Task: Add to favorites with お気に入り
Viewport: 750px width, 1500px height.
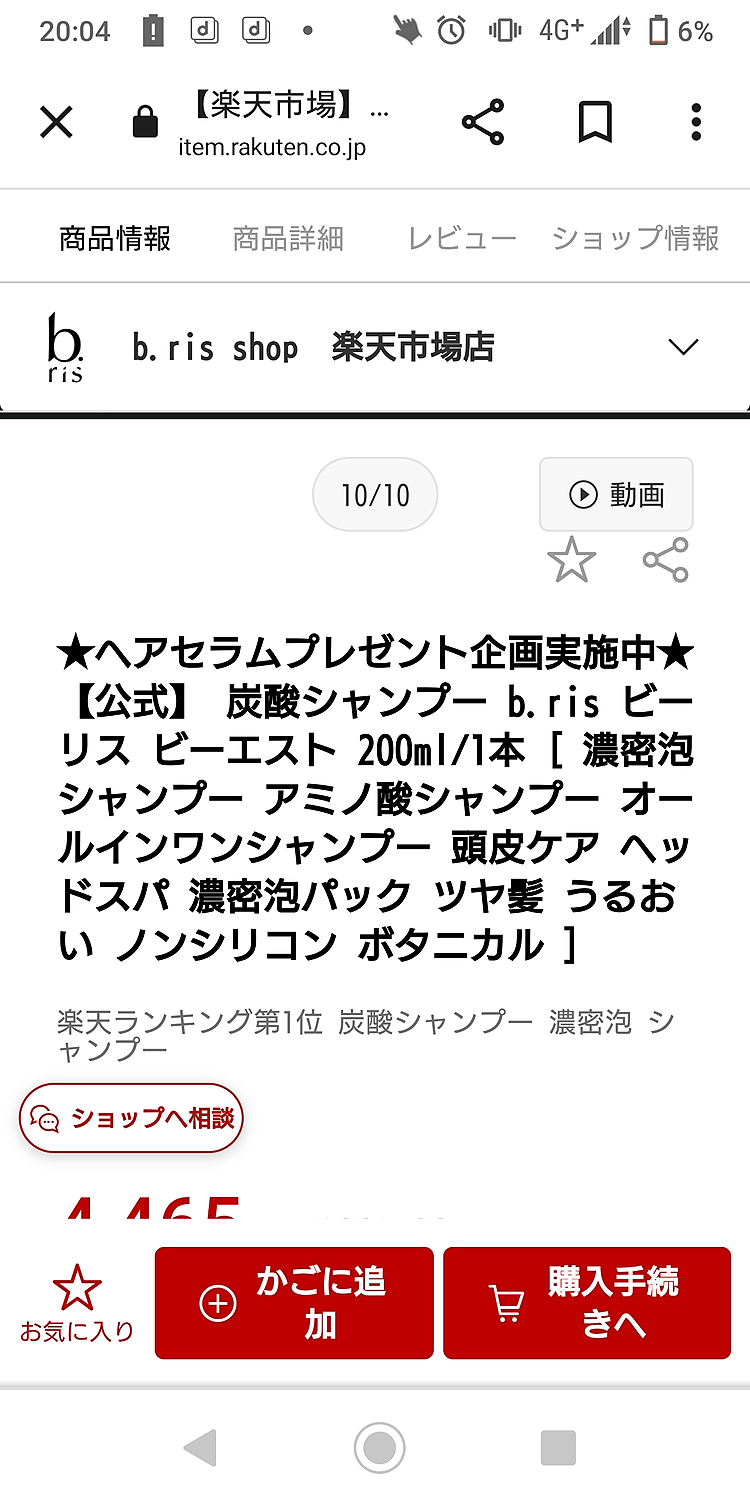Action: pos(77,1303)
